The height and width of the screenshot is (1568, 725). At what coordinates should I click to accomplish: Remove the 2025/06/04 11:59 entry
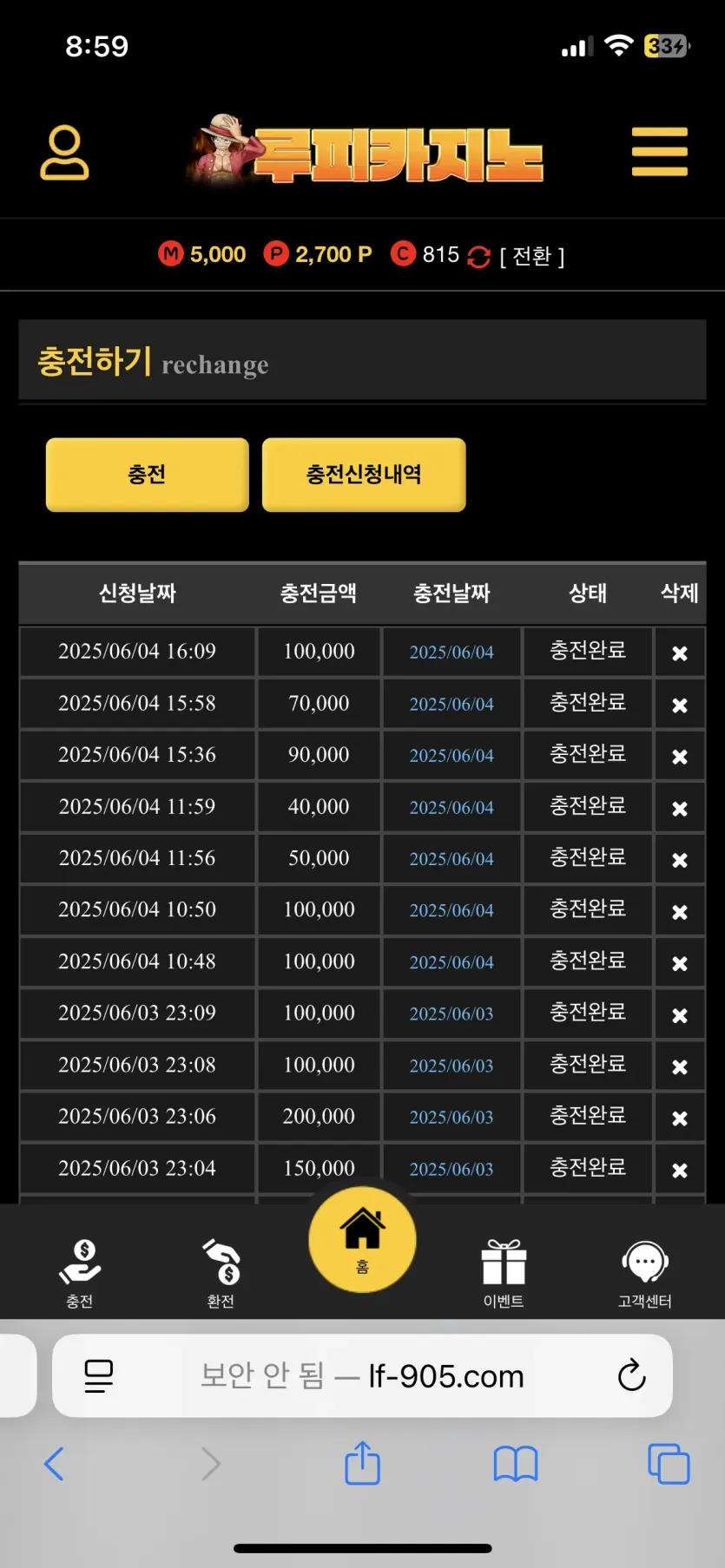pyautogui.click(x=680, y=808)
